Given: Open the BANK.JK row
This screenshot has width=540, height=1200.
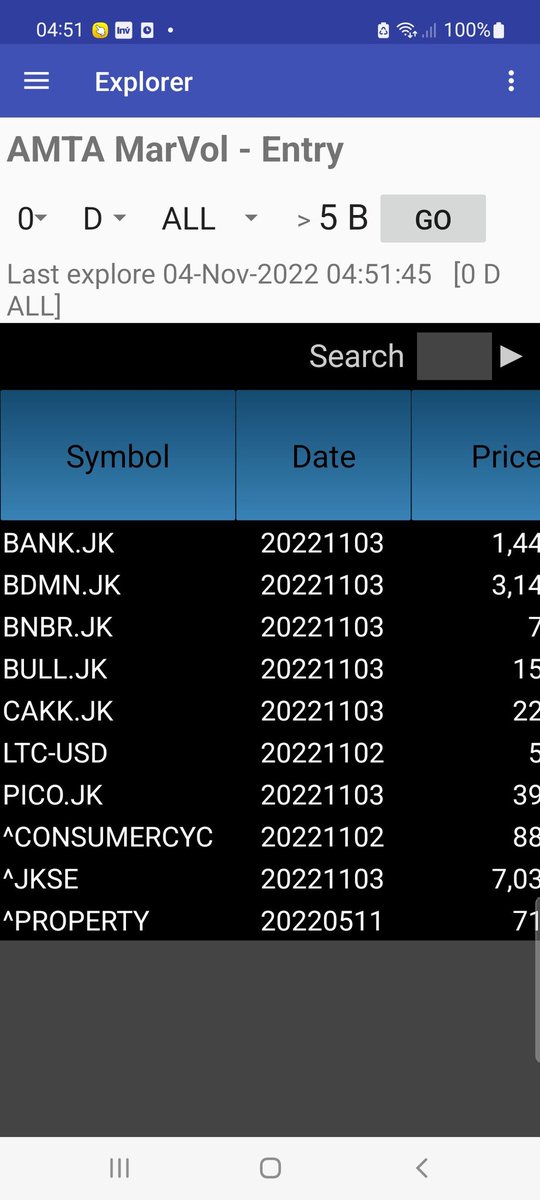Looking at the screenshot, I should (270, 543).
